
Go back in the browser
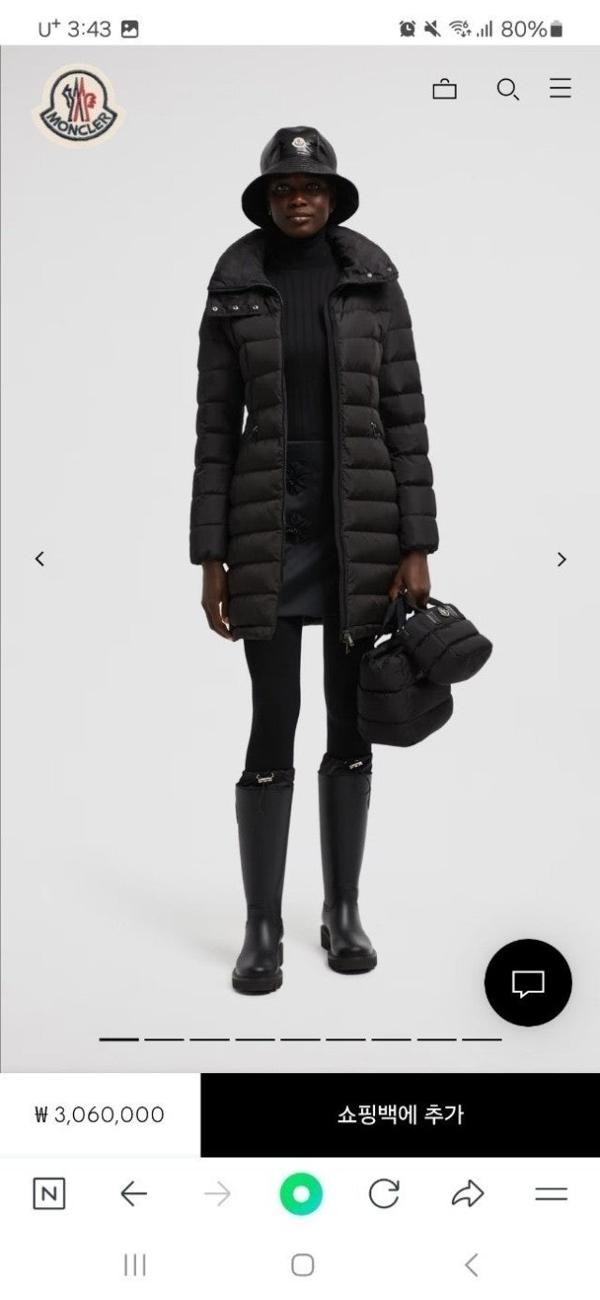pos(133,1193)
